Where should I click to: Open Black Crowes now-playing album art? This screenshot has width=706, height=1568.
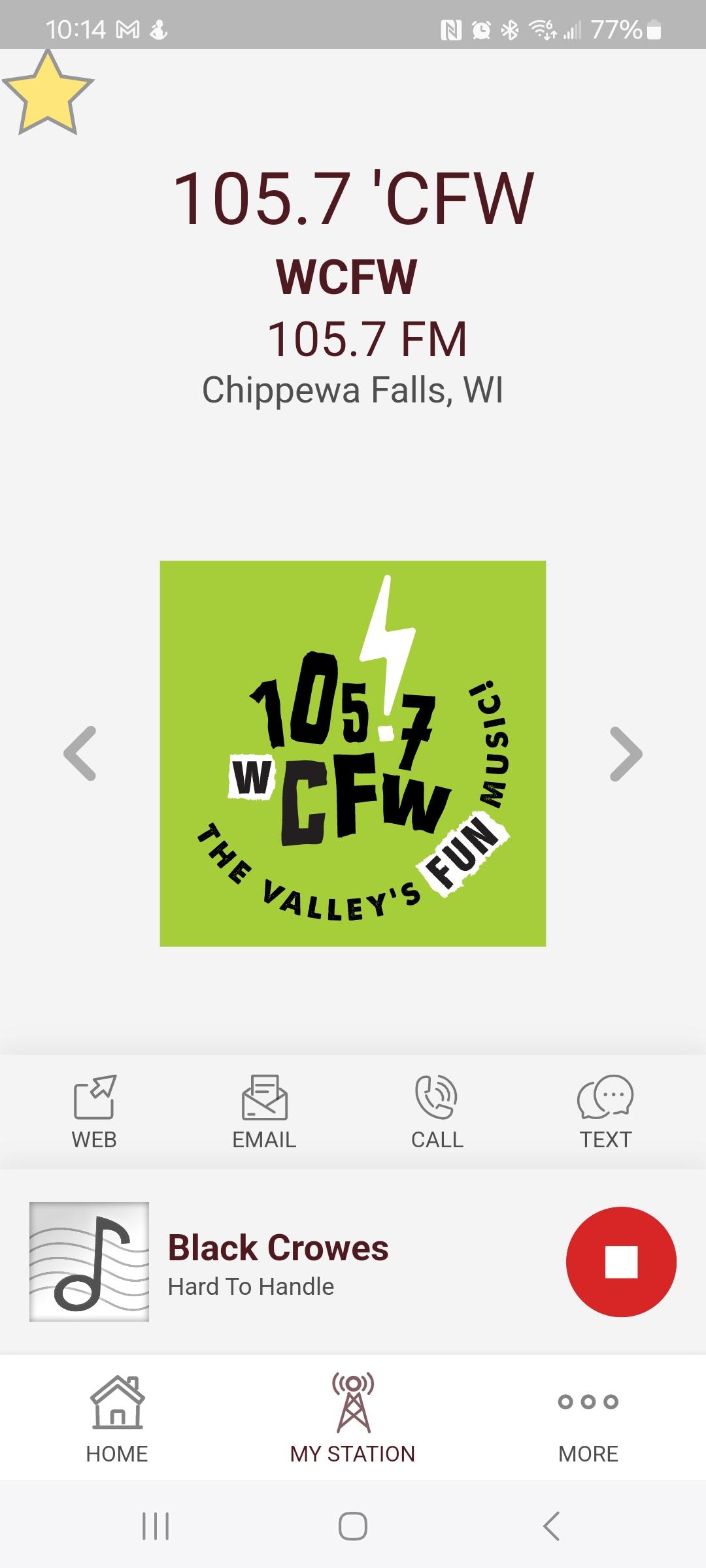click(90, 1262)
